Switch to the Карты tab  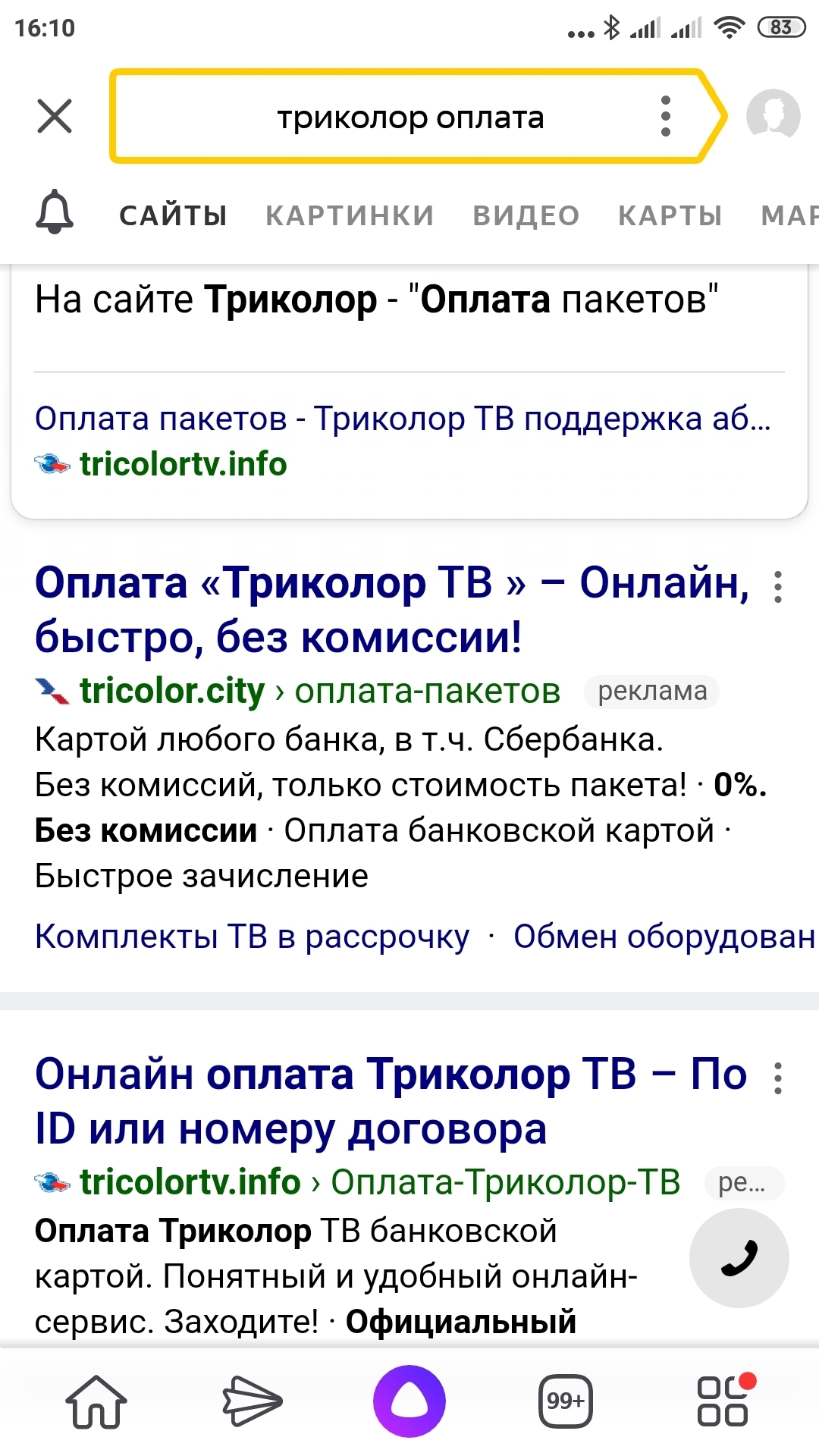tap(670, 215)
